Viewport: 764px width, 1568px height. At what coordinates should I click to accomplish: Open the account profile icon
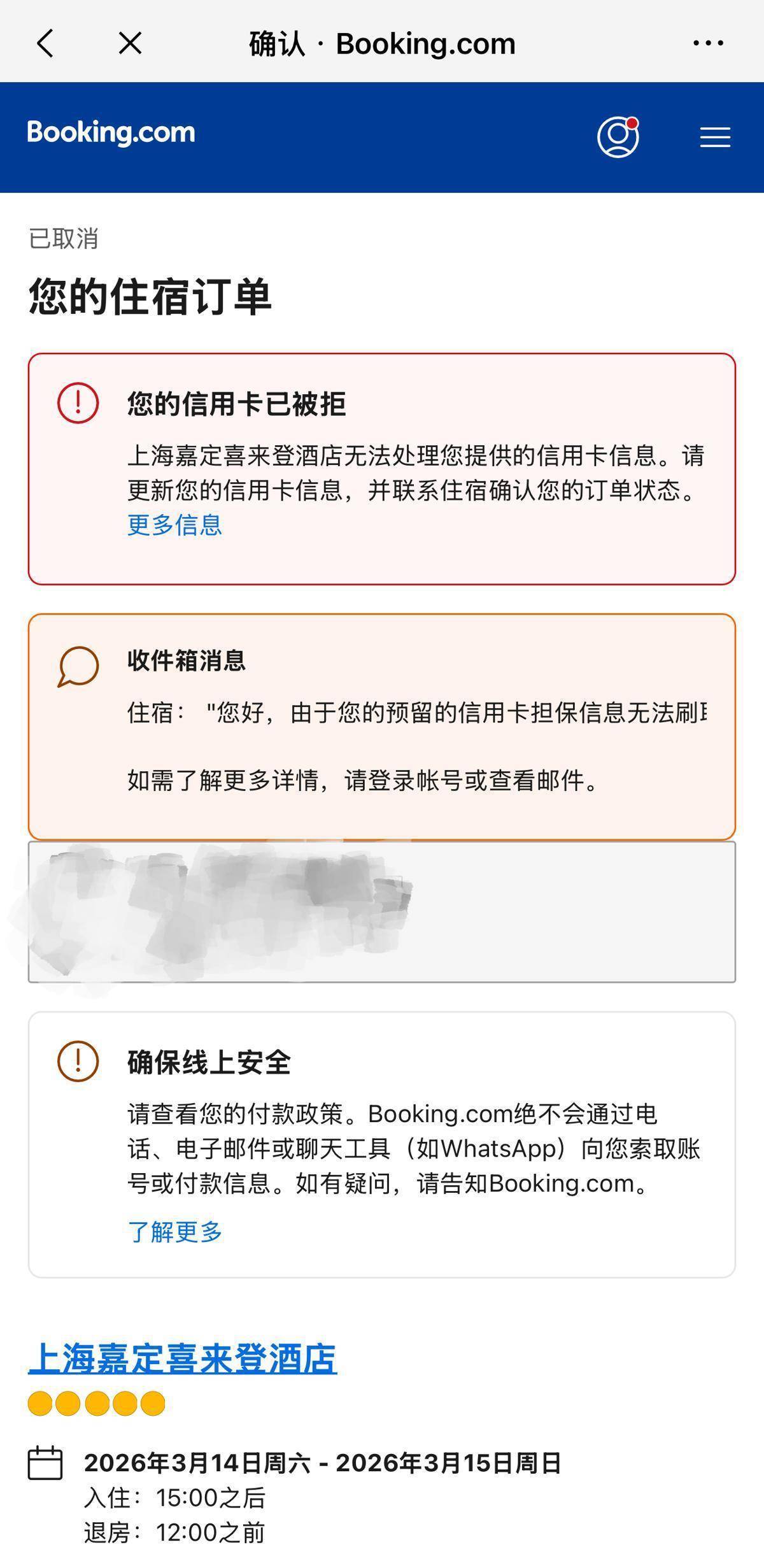[618, 136]
